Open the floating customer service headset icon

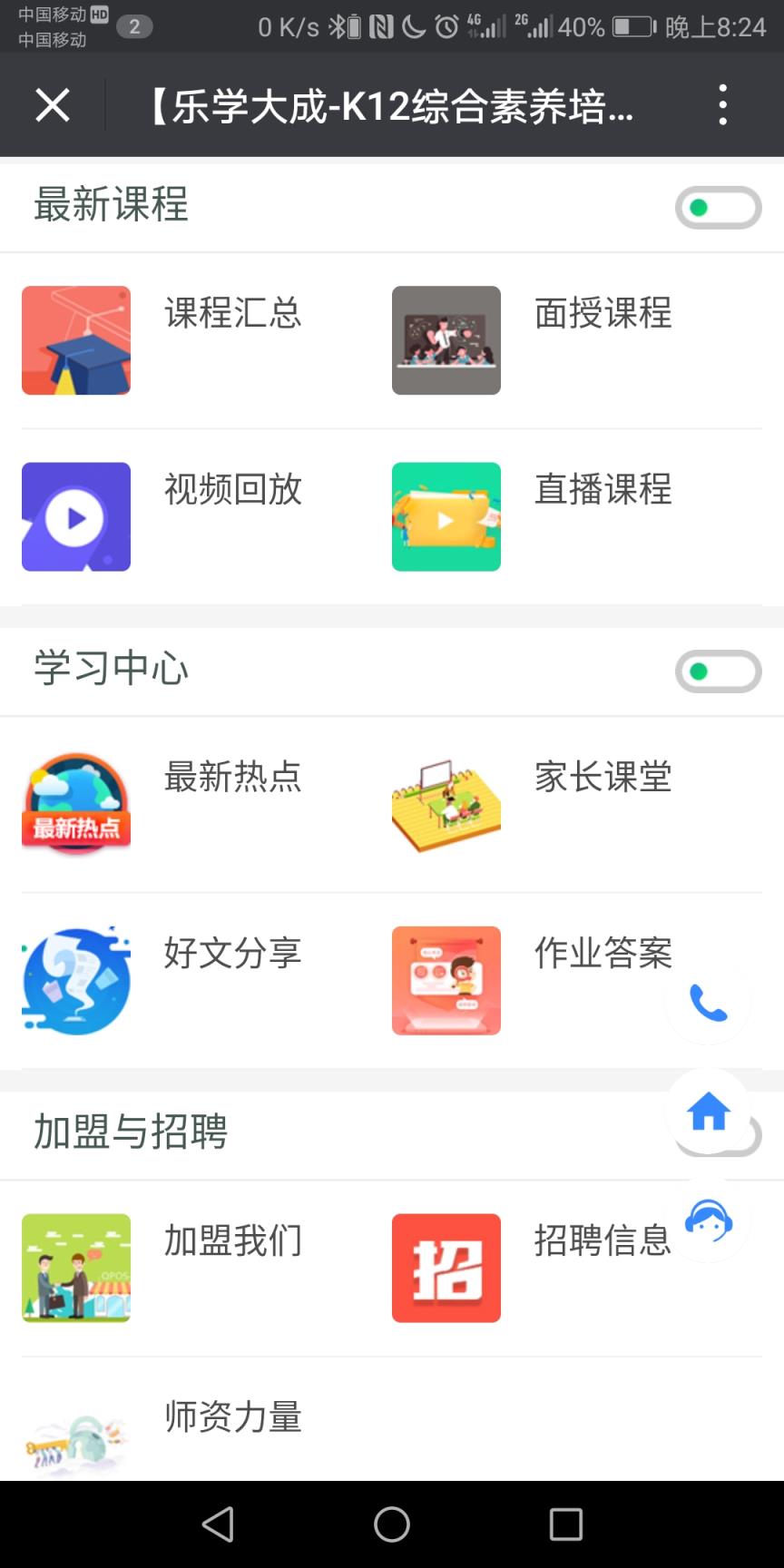[707, 1221]
